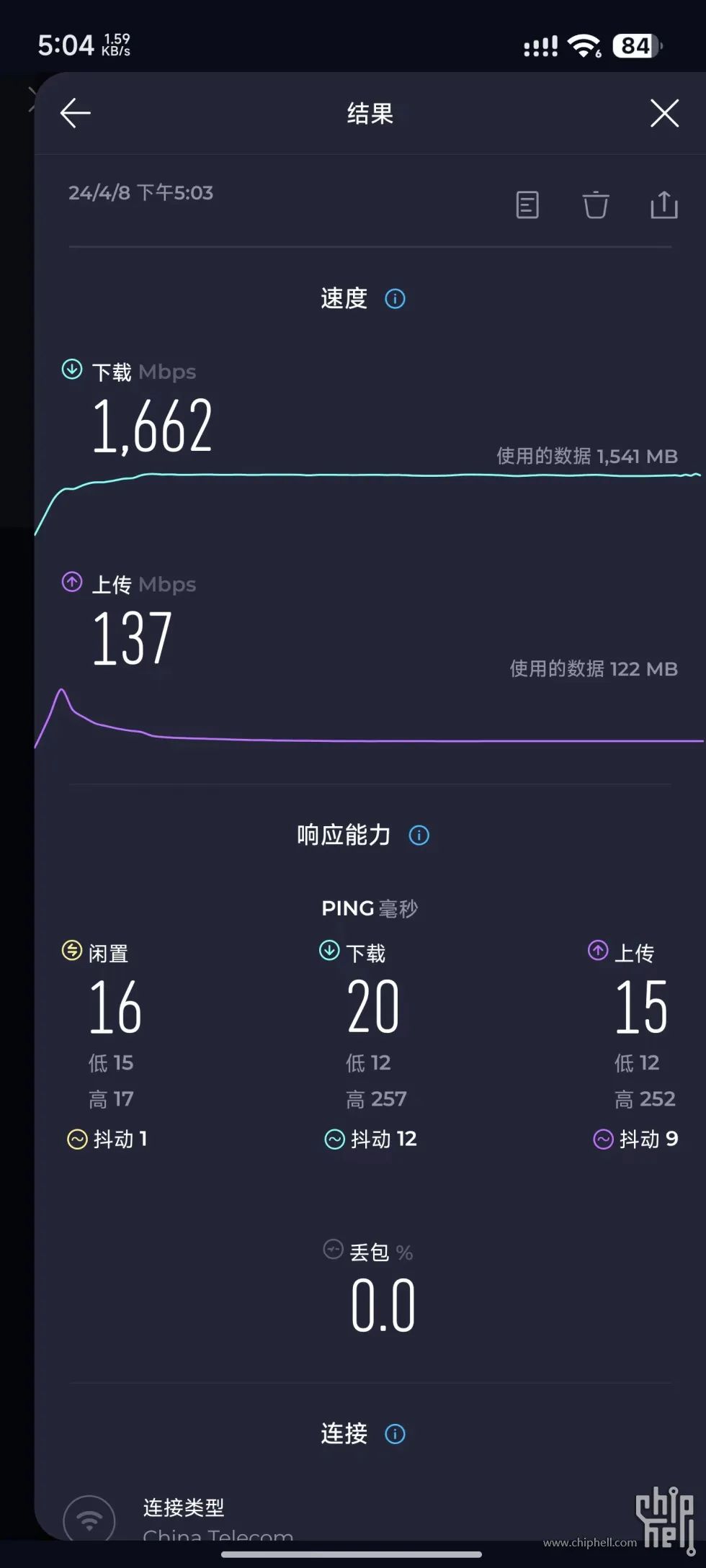Go back using the arrow
Screen dimensions: 706x1568
[75, 113]
